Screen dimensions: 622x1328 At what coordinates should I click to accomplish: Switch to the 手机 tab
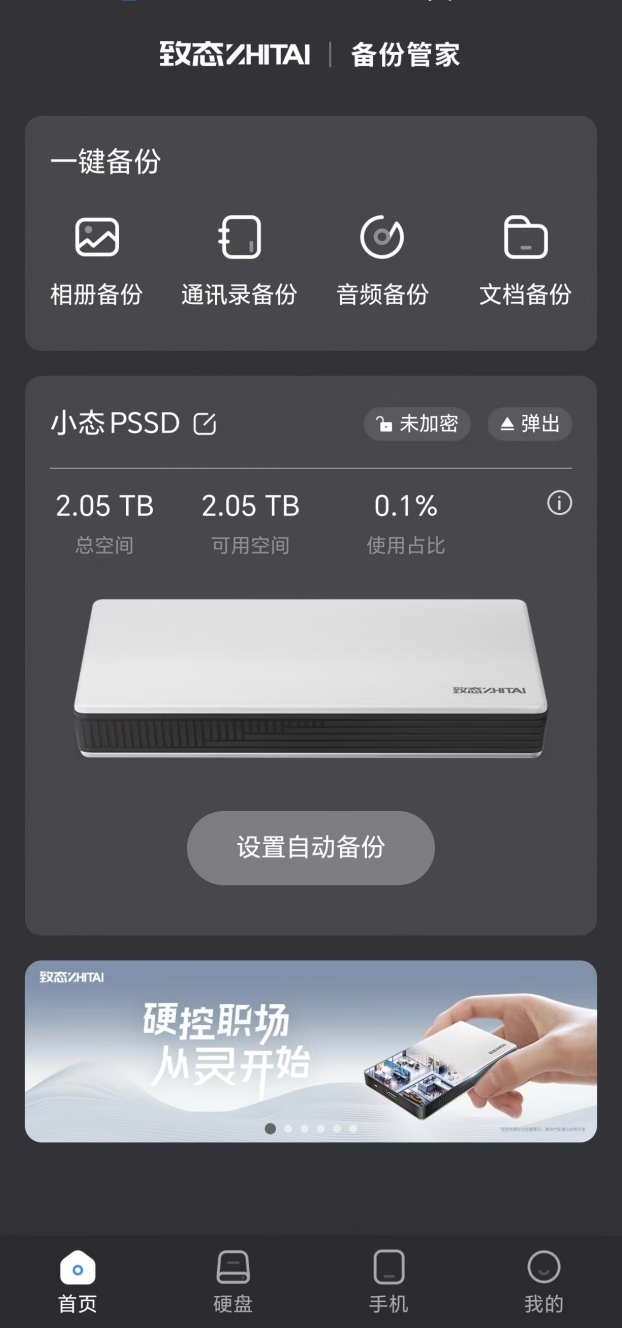(x=389, y=1281)
